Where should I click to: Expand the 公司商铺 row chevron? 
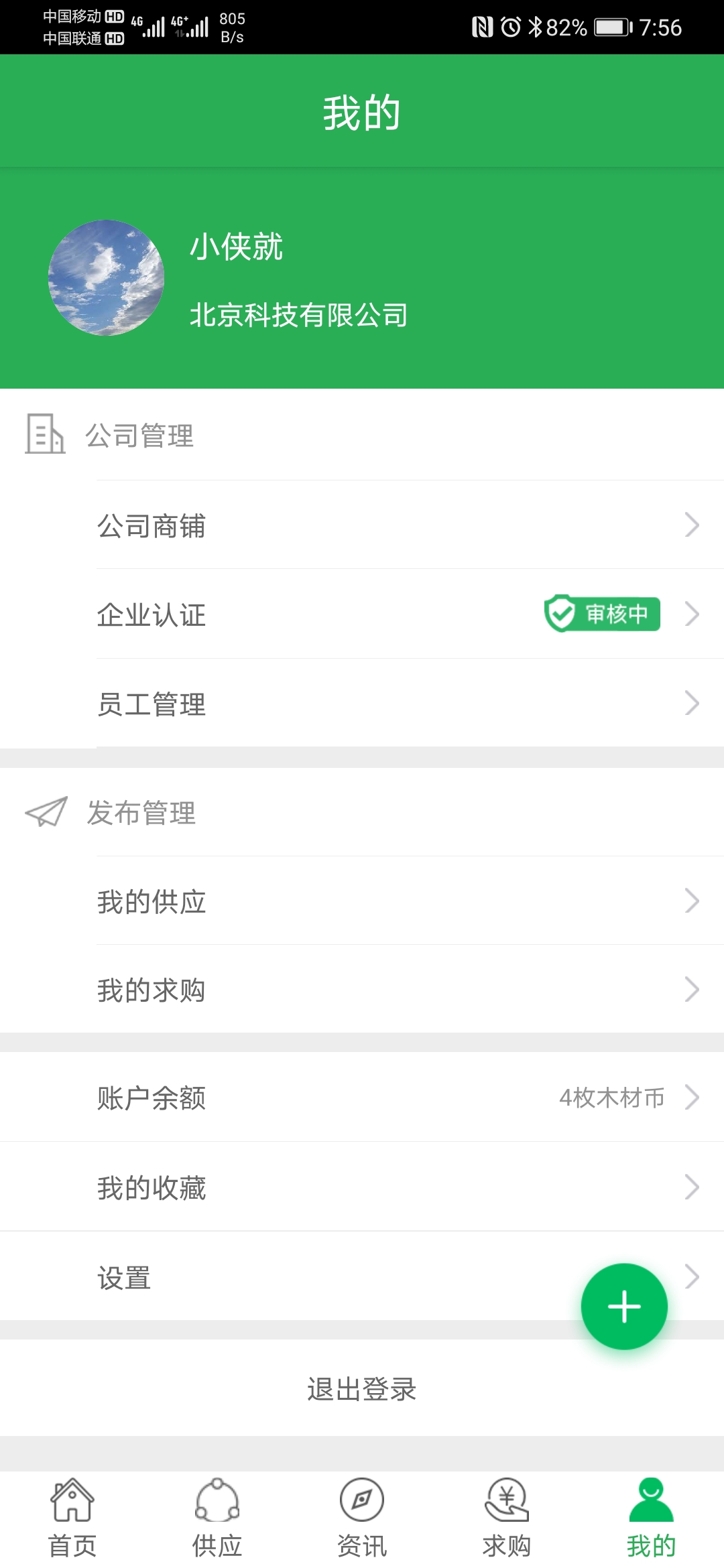point(692,527)
